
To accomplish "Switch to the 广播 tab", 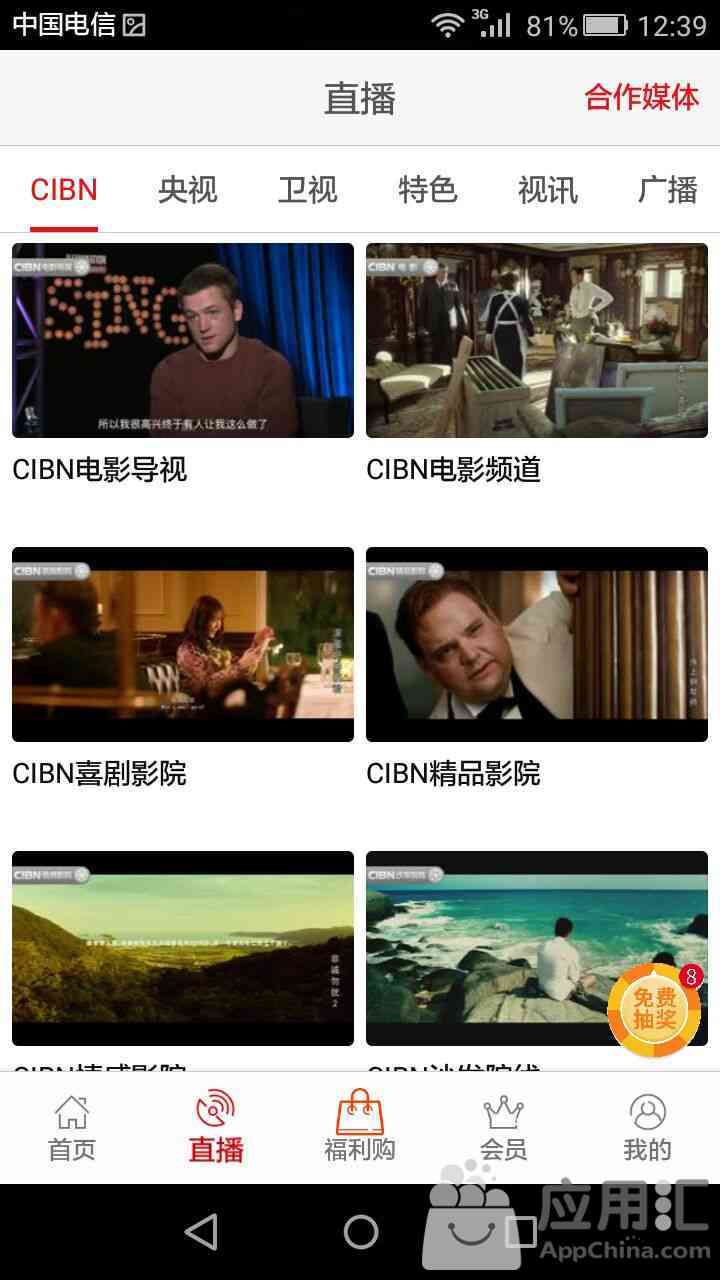I will [667, 189].
